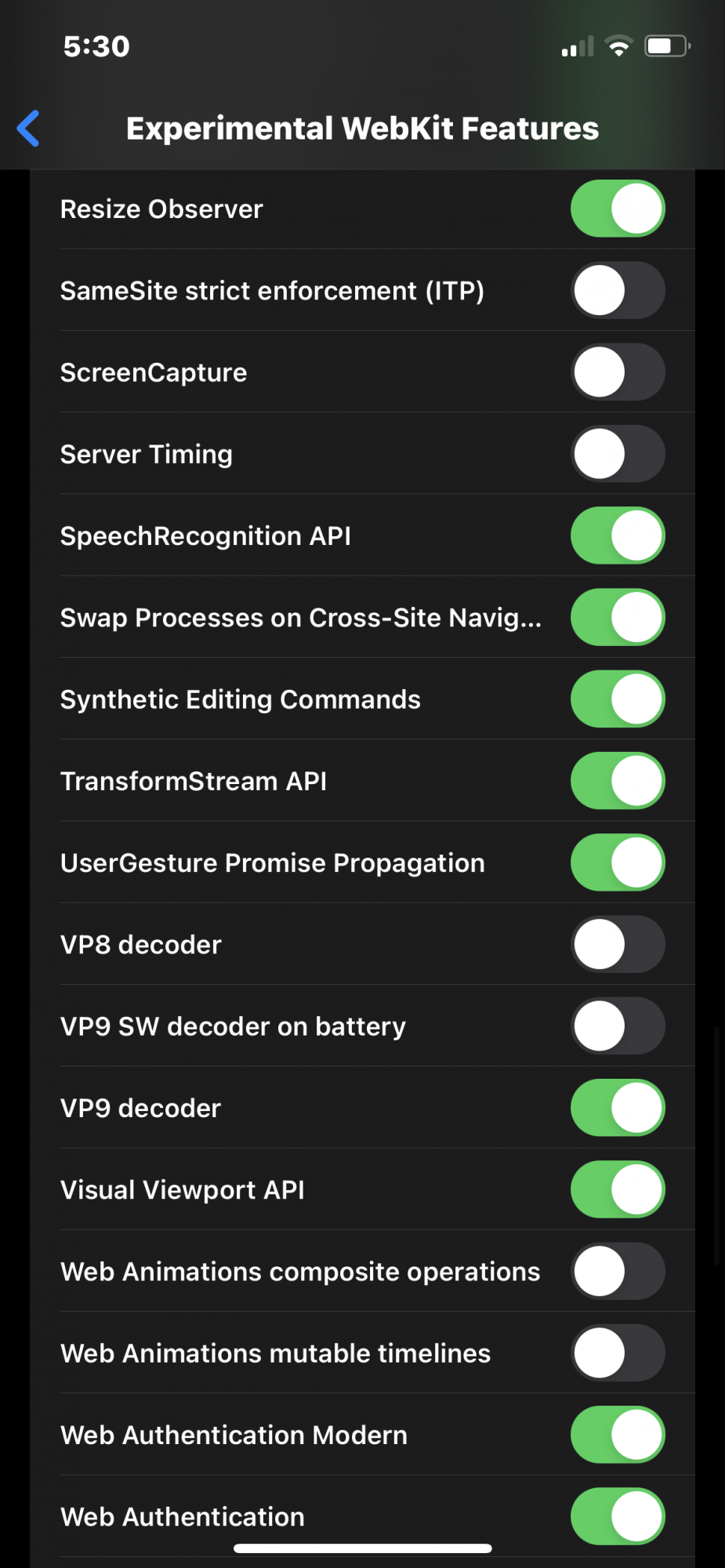Viewport: 725px width, 1568px height.
Task: Go back from Experimental WebKit Features
Action: point(29,129)
